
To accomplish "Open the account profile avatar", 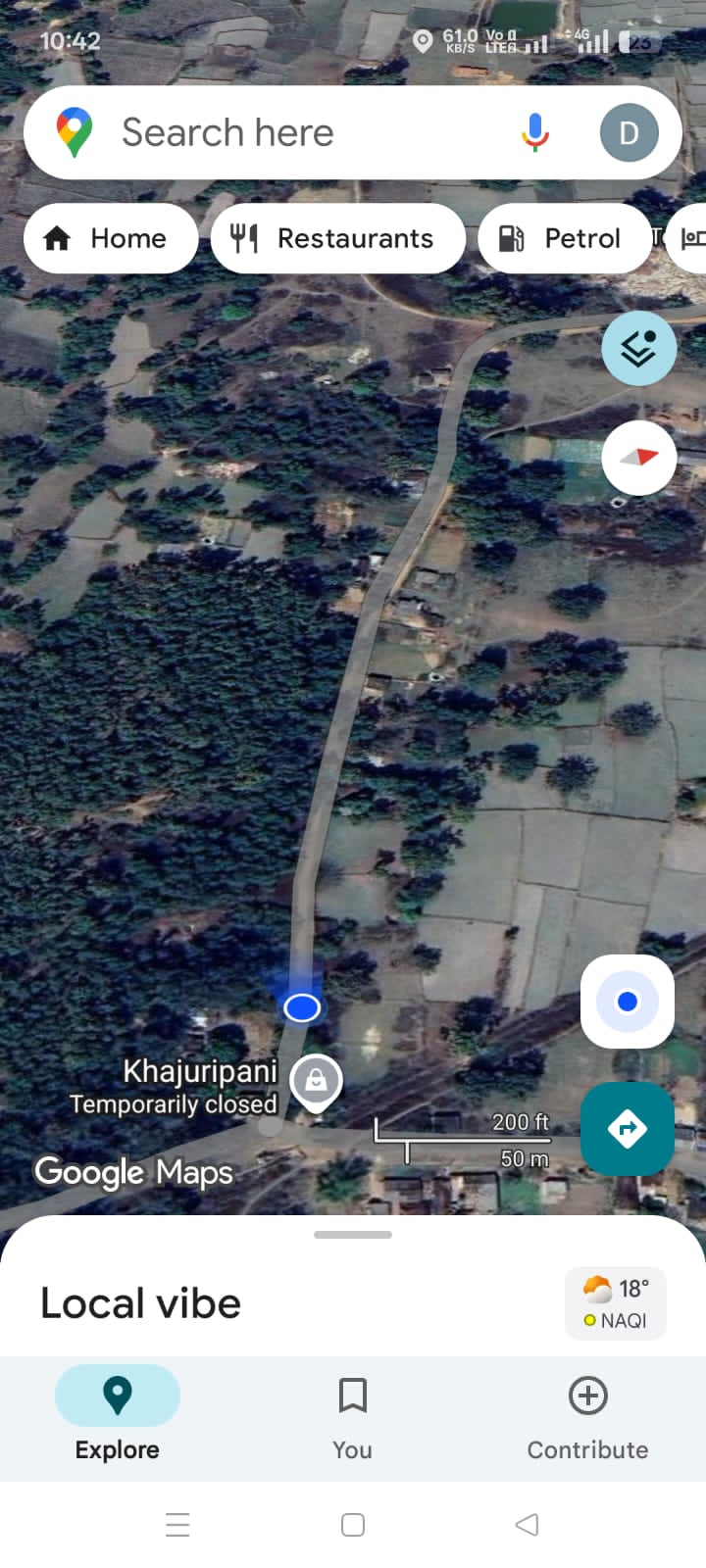I will (629, 132).
